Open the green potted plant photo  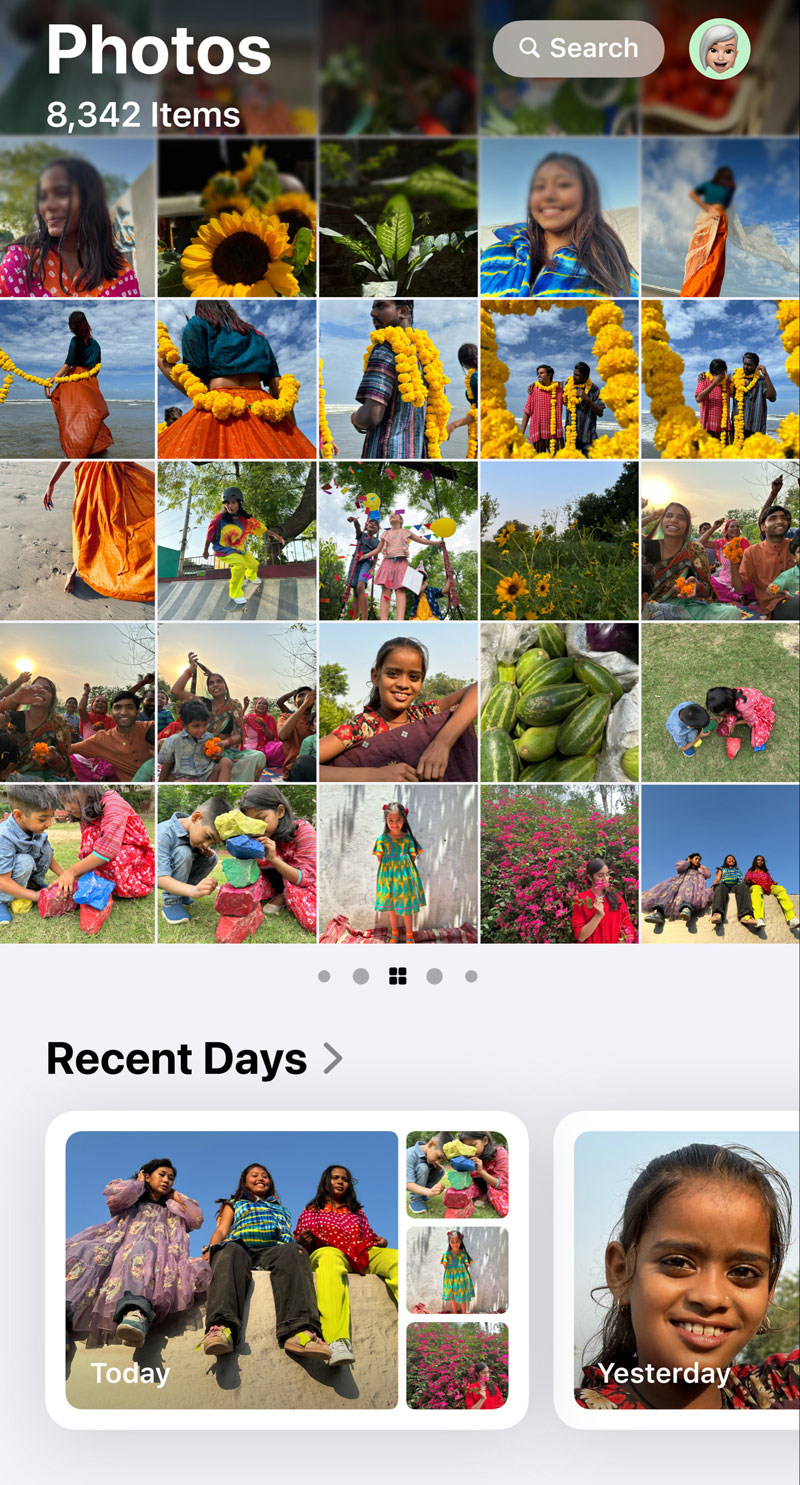tap(398, 218)
